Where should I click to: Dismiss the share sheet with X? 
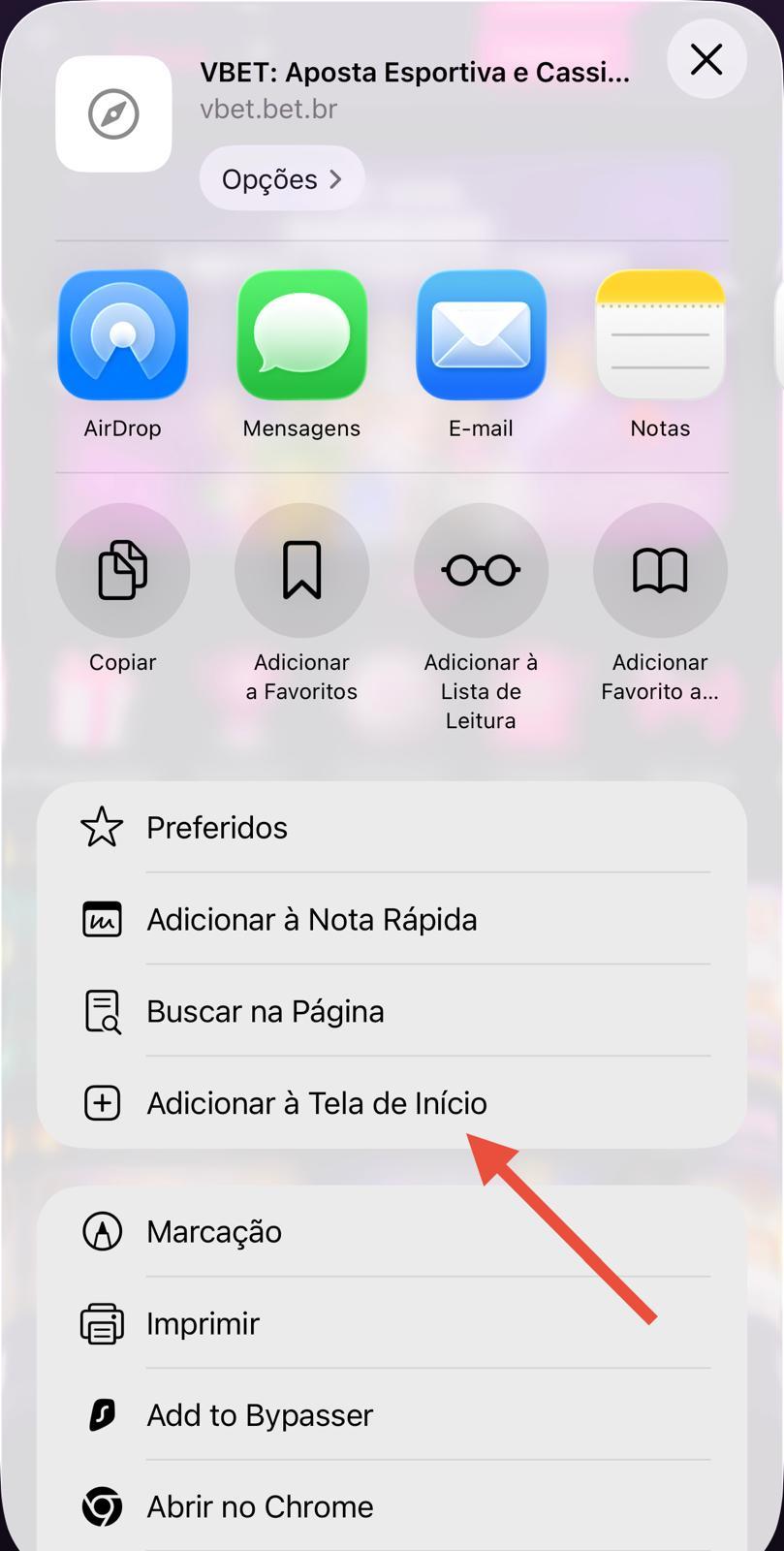tap(706, 59)
